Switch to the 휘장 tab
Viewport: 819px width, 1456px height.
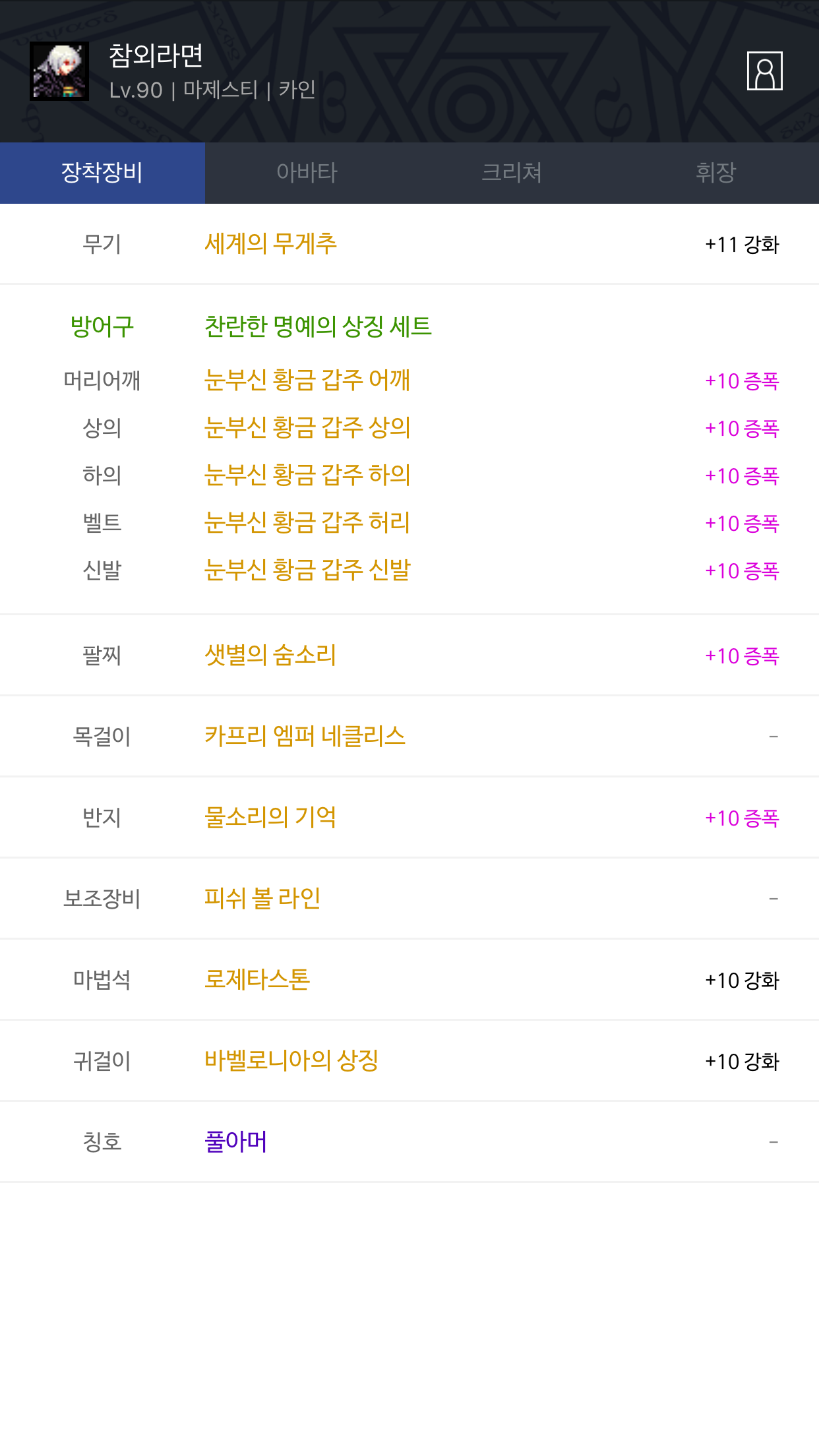pos(716,173)
